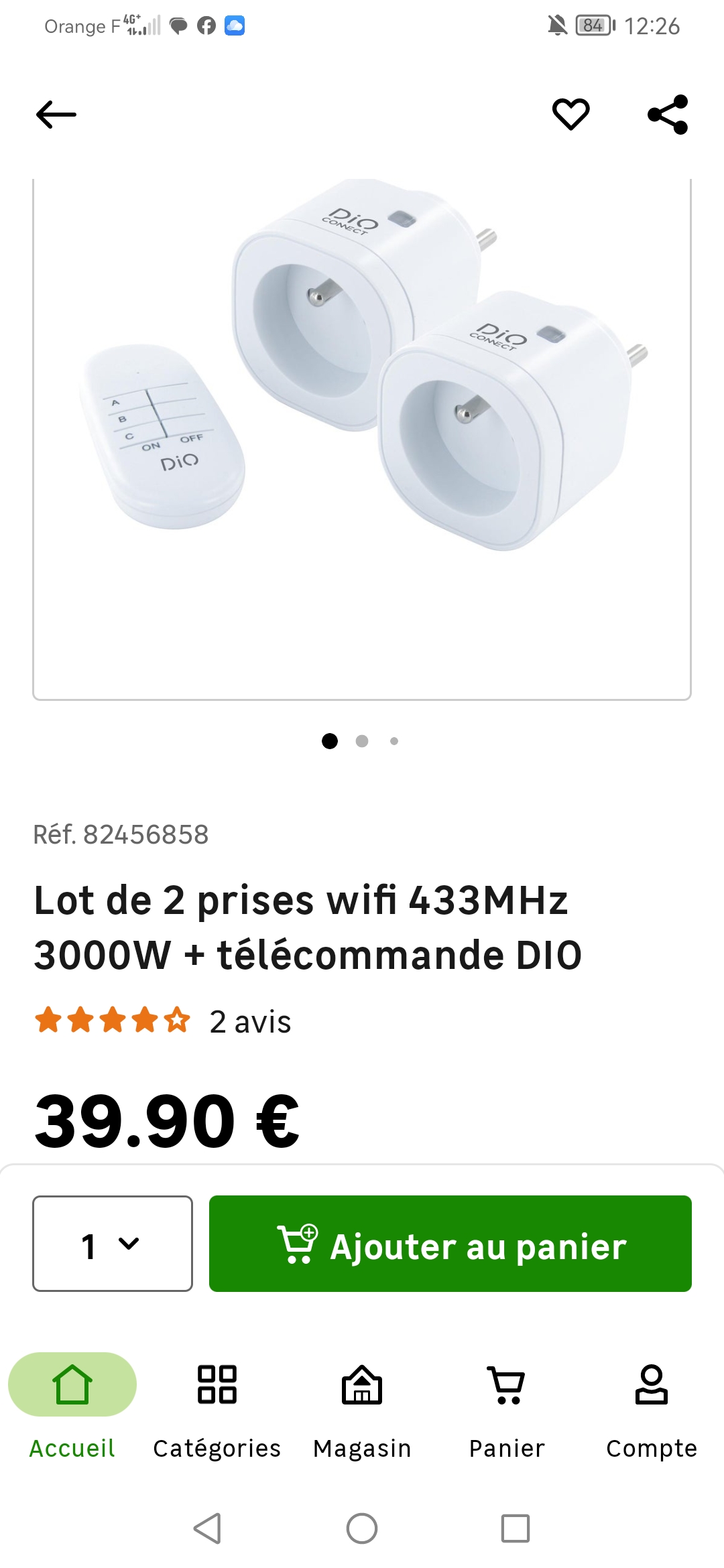Go to the Accueil tab

pos(72,1405)
